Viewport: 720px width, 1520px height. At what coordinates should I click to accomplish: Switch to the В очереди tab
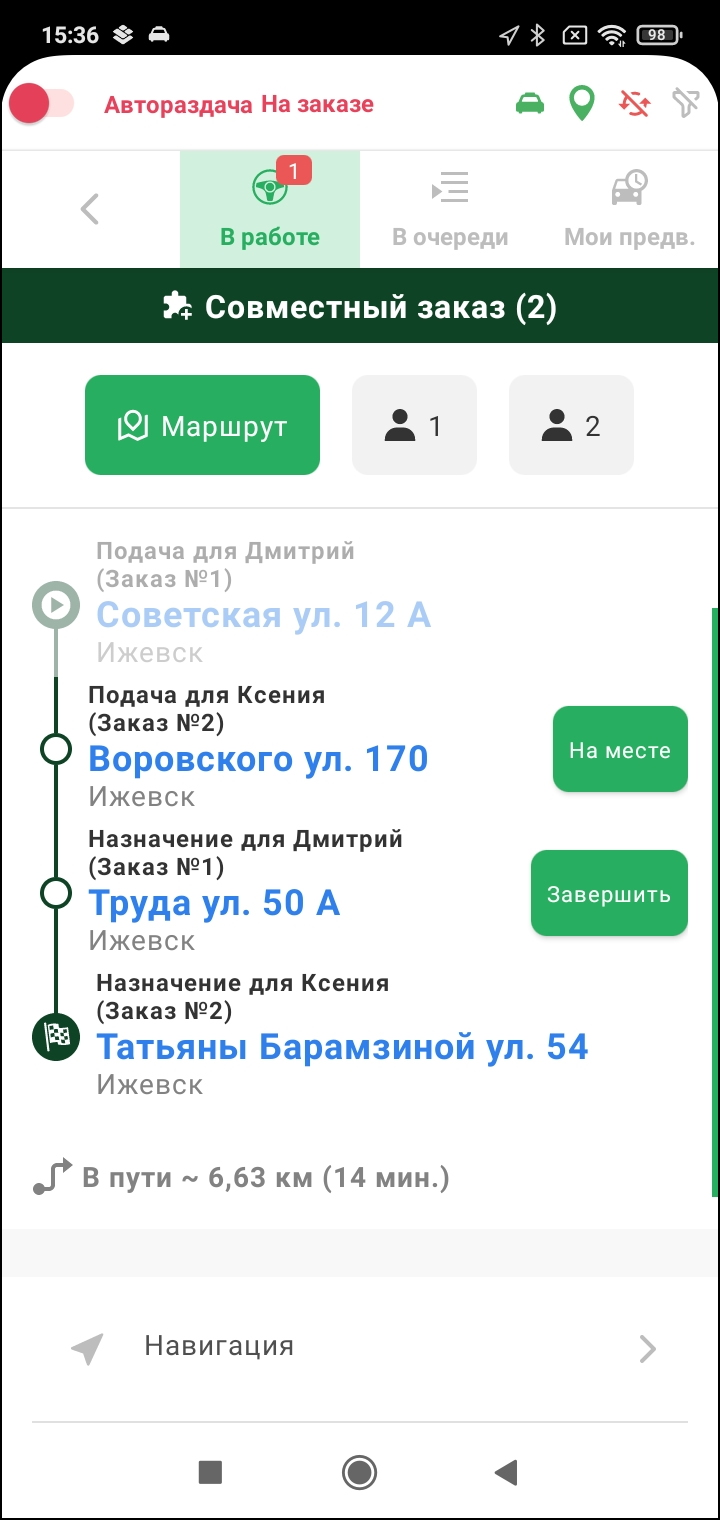tap(450, 210)
